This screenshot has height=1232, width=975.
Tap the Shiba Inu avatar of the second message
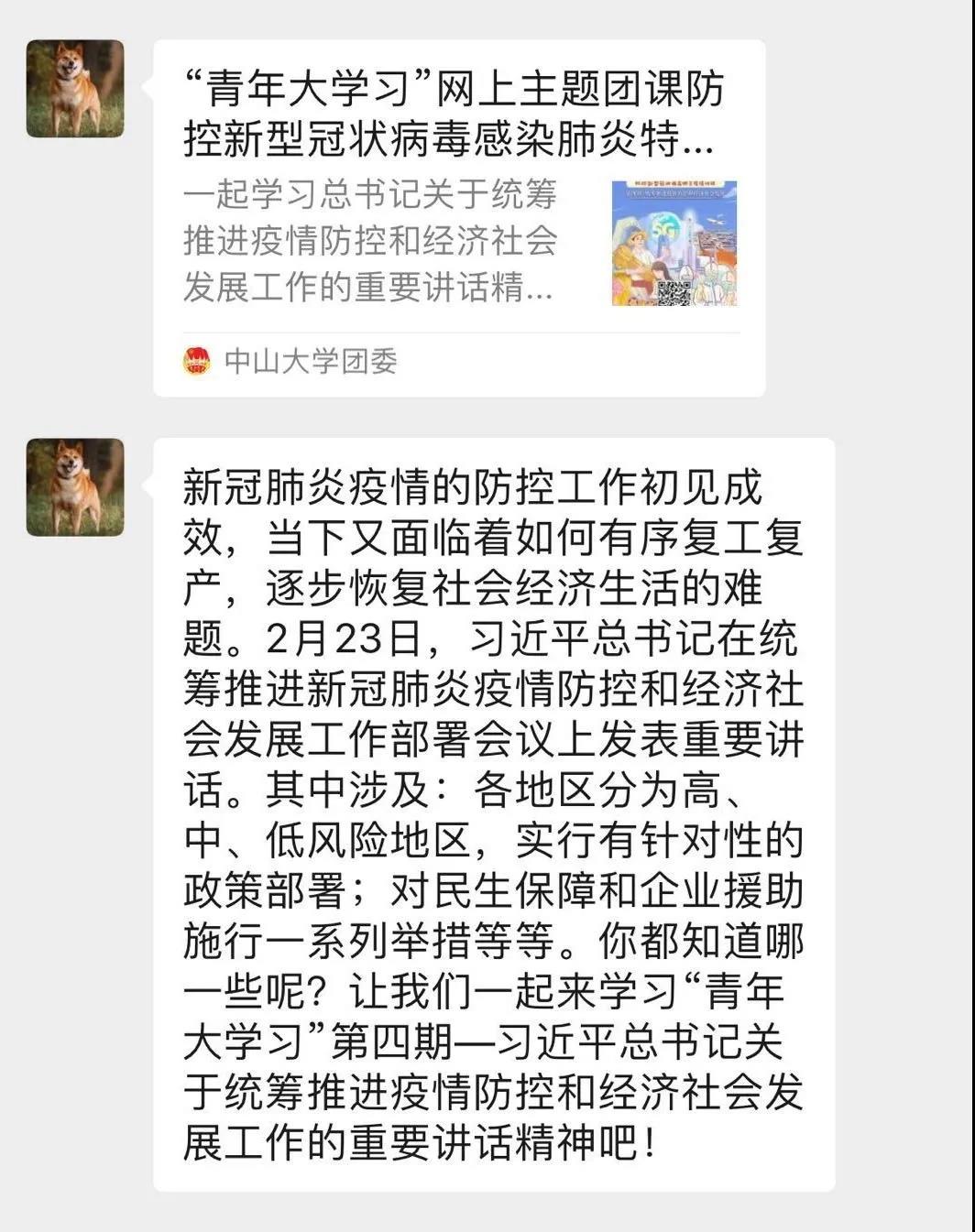coord(75,487)
